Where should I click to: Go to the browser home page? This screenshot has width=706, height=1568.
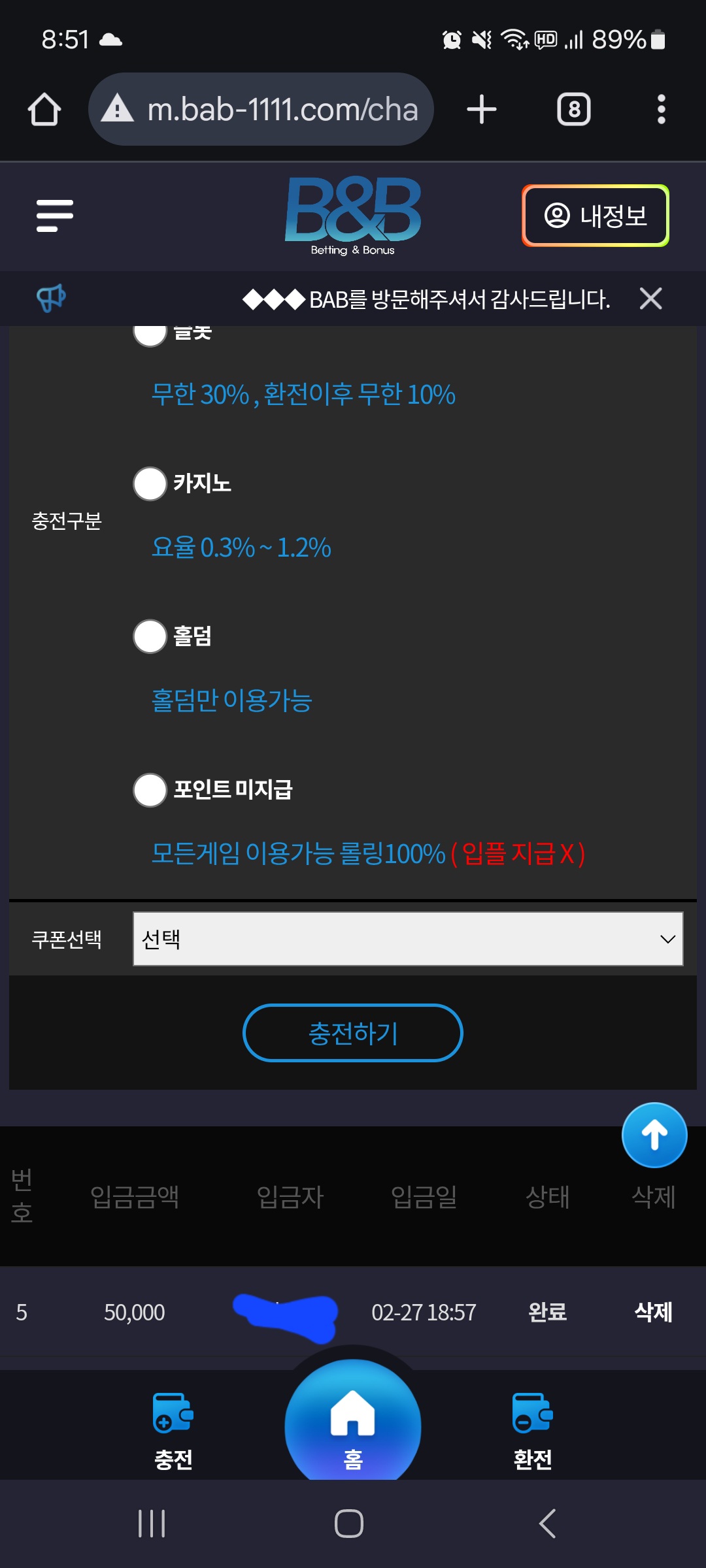click(44, 109)
